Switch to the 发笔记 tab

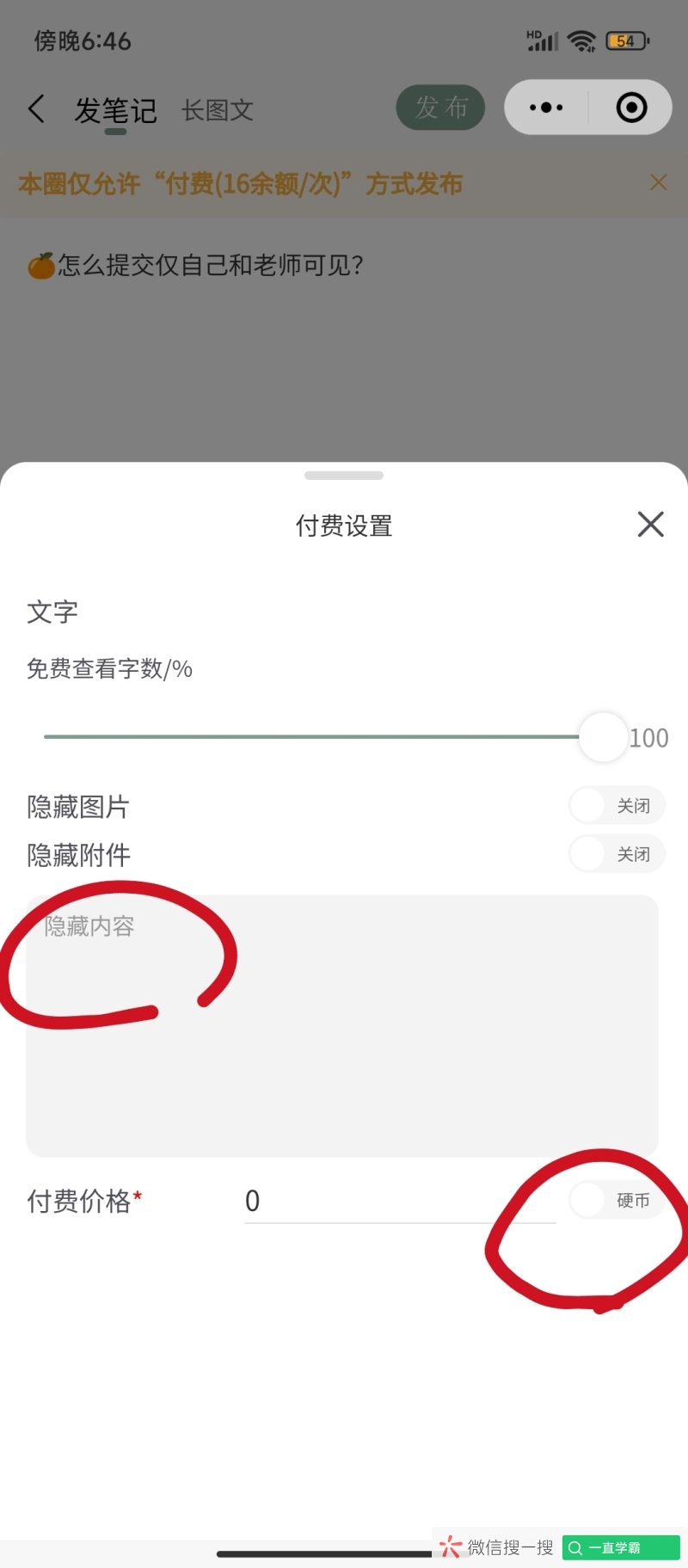click(x=115, y=110)
